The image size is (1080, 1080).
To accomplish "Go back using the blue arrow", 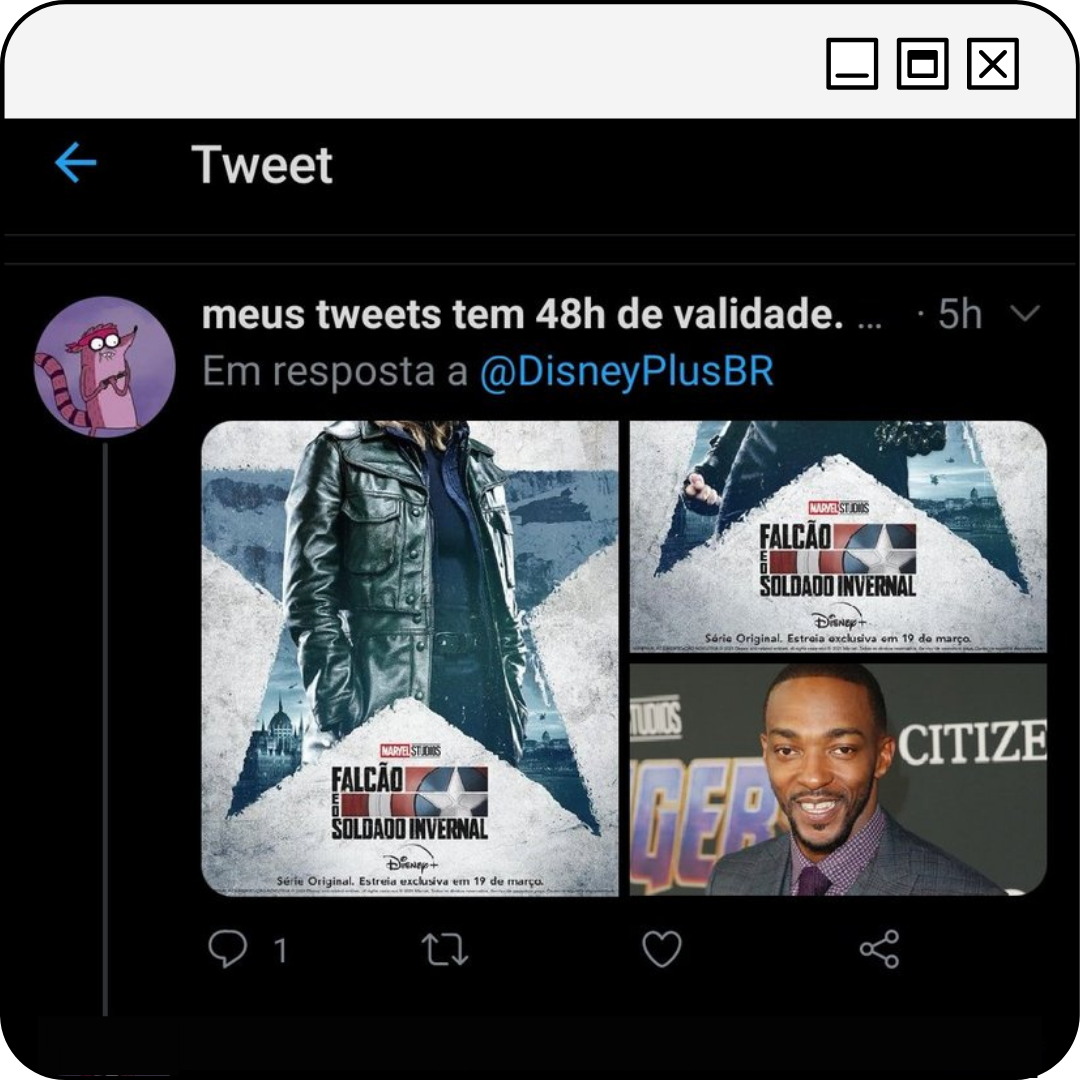I will pyautogui.click(x=76, y=162).
